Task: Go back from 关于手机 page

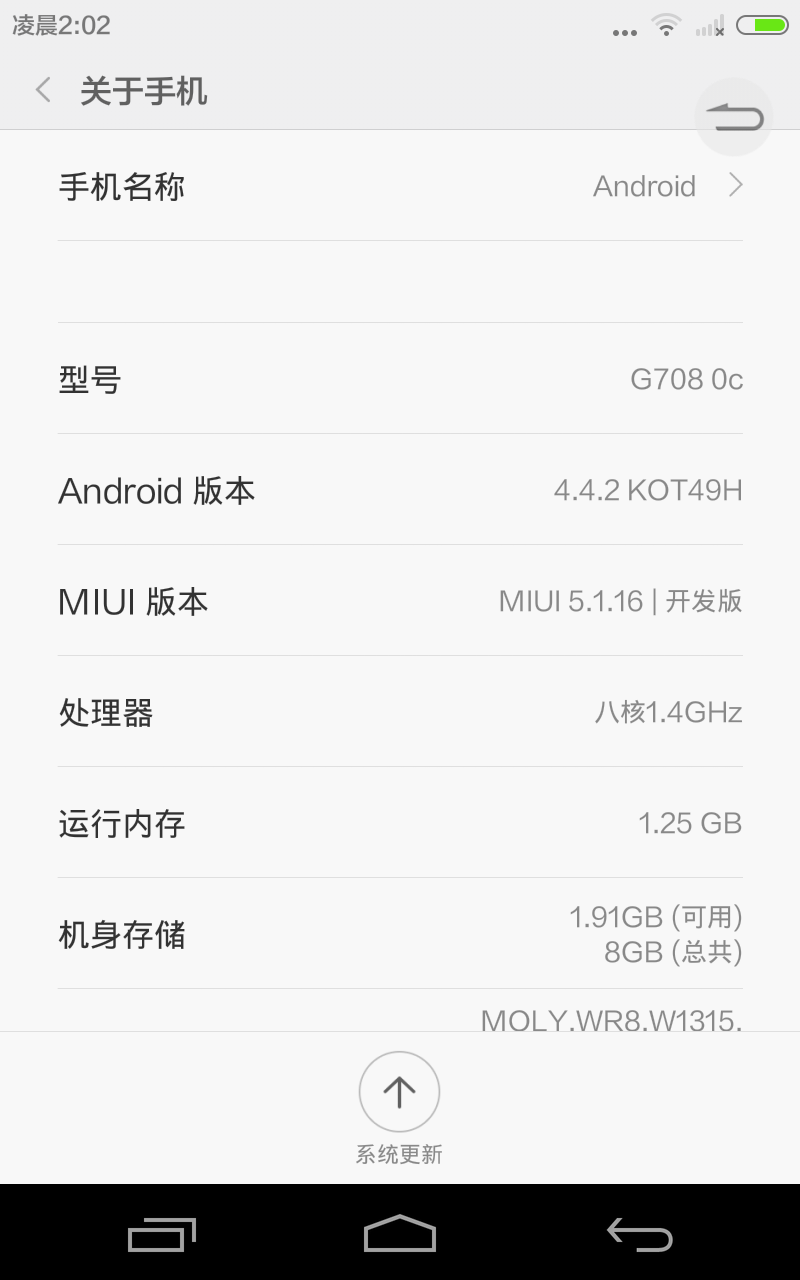Action: coord(43,91)
